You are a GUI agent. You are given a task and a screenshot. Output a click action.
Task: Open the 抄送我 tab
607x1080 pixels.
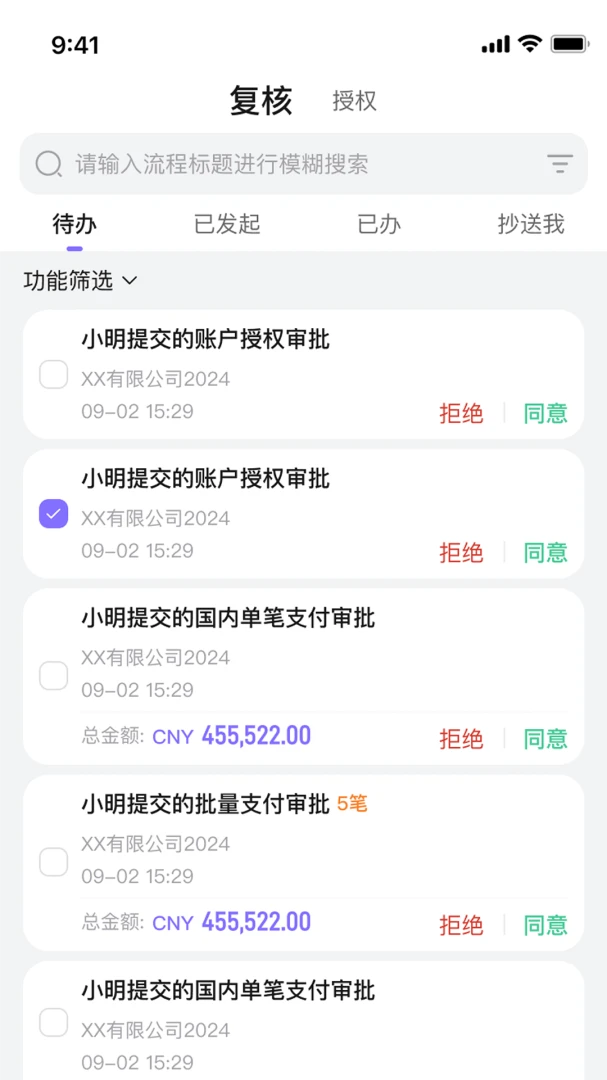(x=531, y=224)
